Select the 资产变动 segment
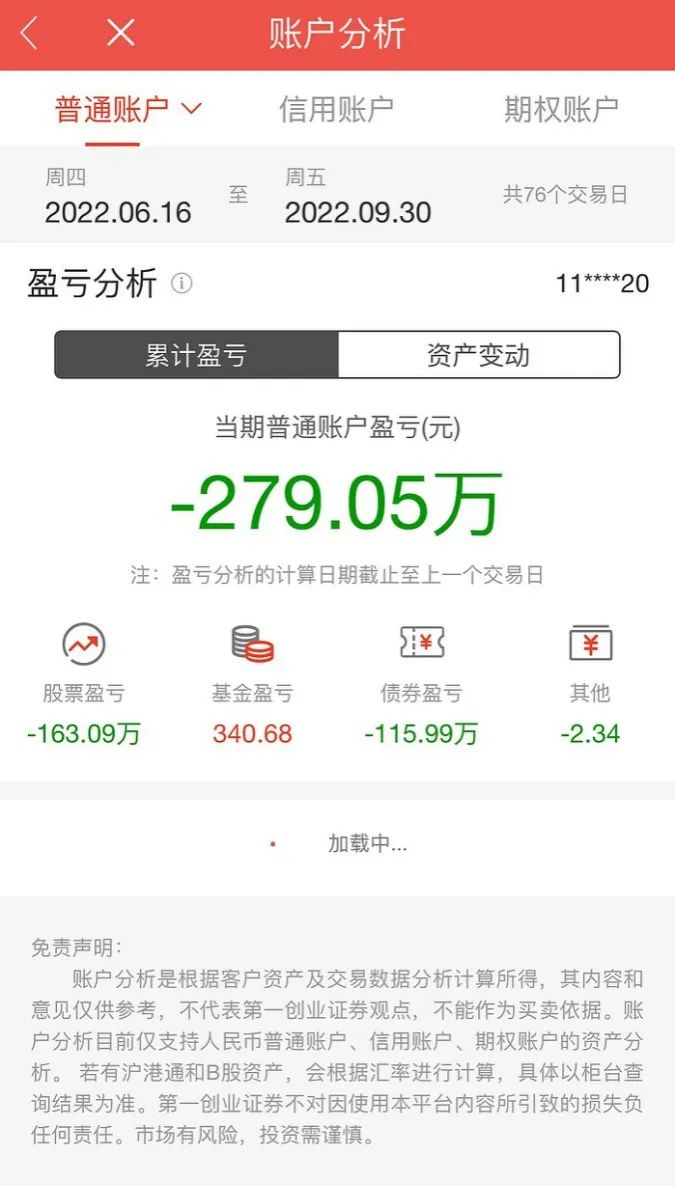This screenshot has width=675, height=1186. tap(478, 355)
